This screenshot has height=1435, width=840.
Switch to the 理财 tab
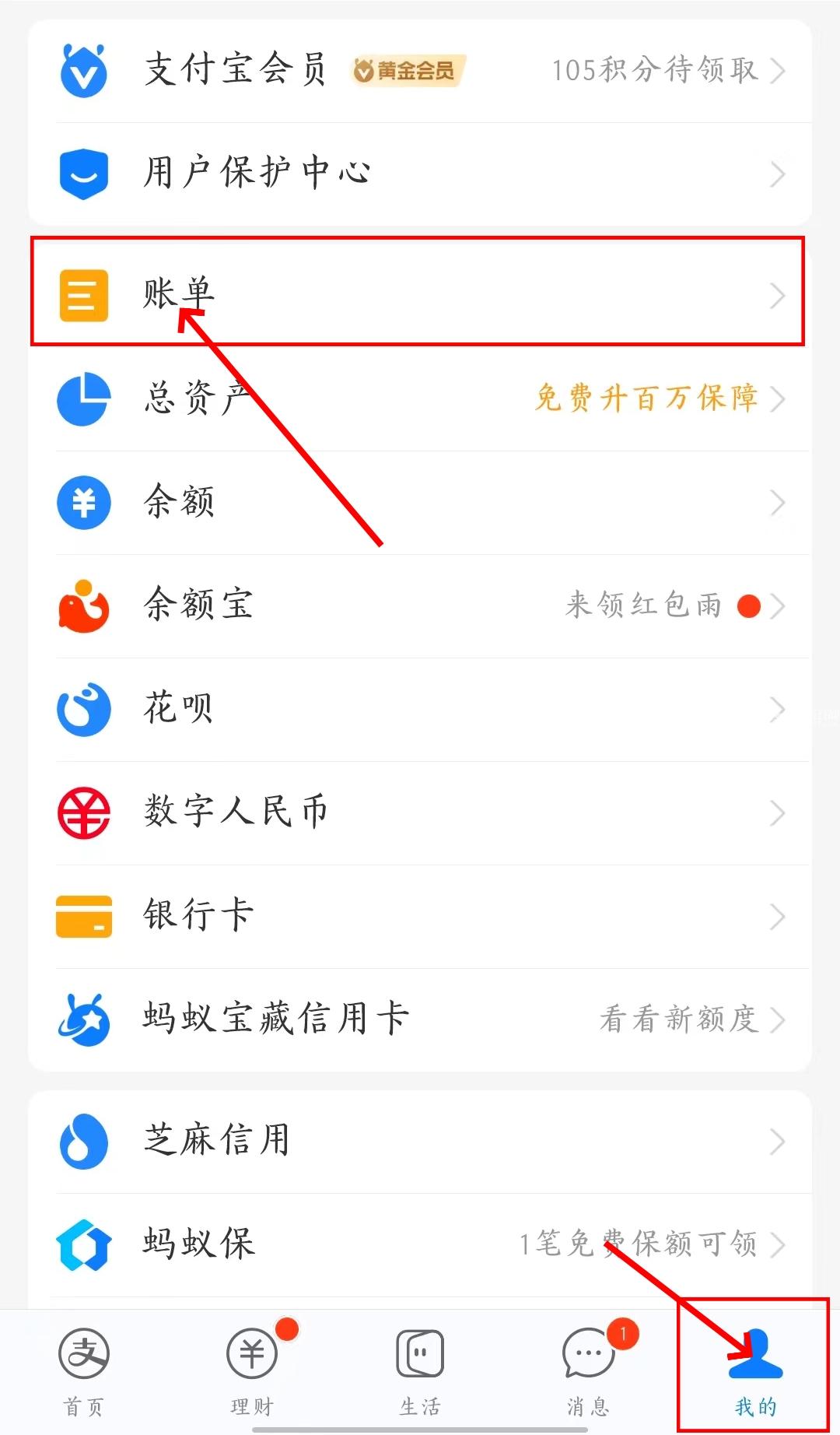(x=252, y=1371)
